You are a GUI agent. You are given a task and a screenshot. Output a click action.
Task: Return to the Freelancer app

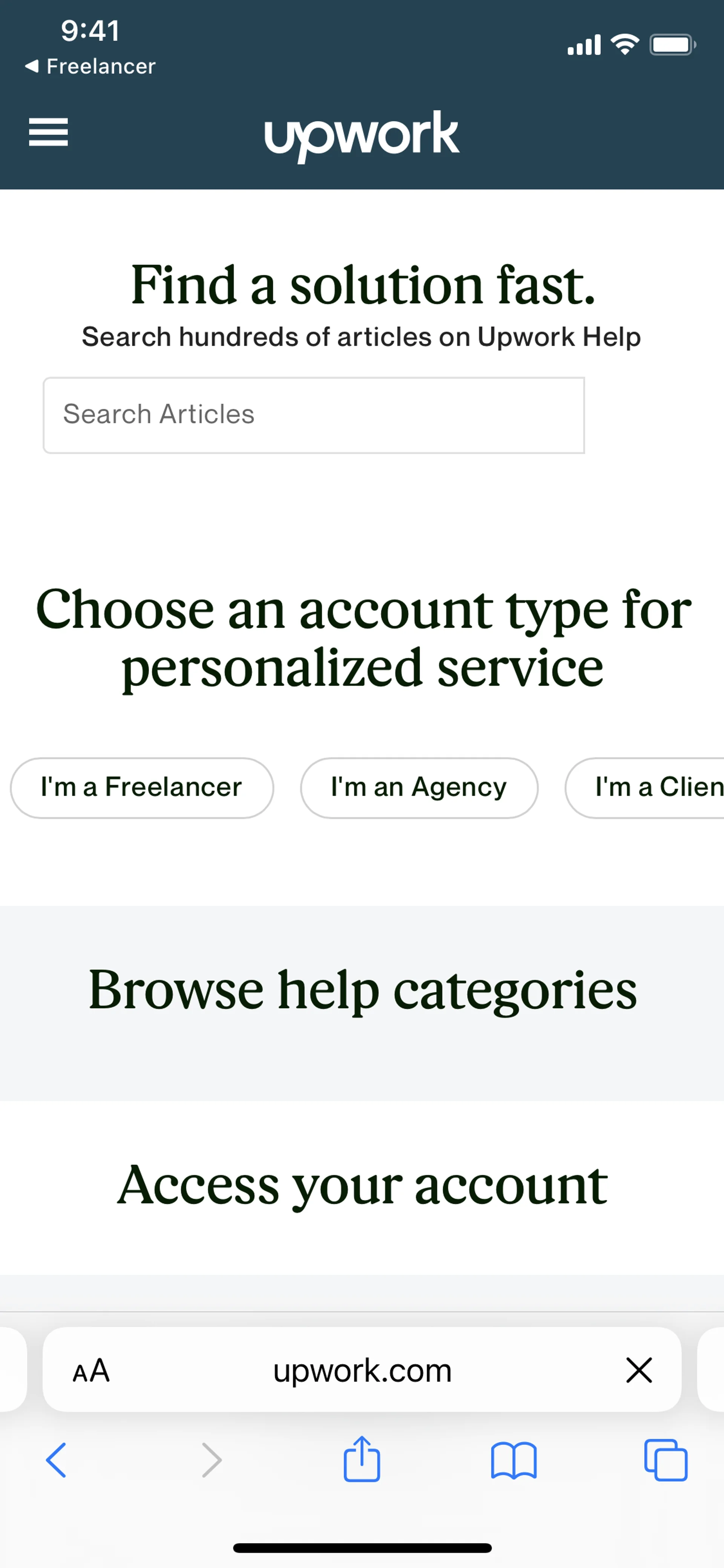click(90, 66)
